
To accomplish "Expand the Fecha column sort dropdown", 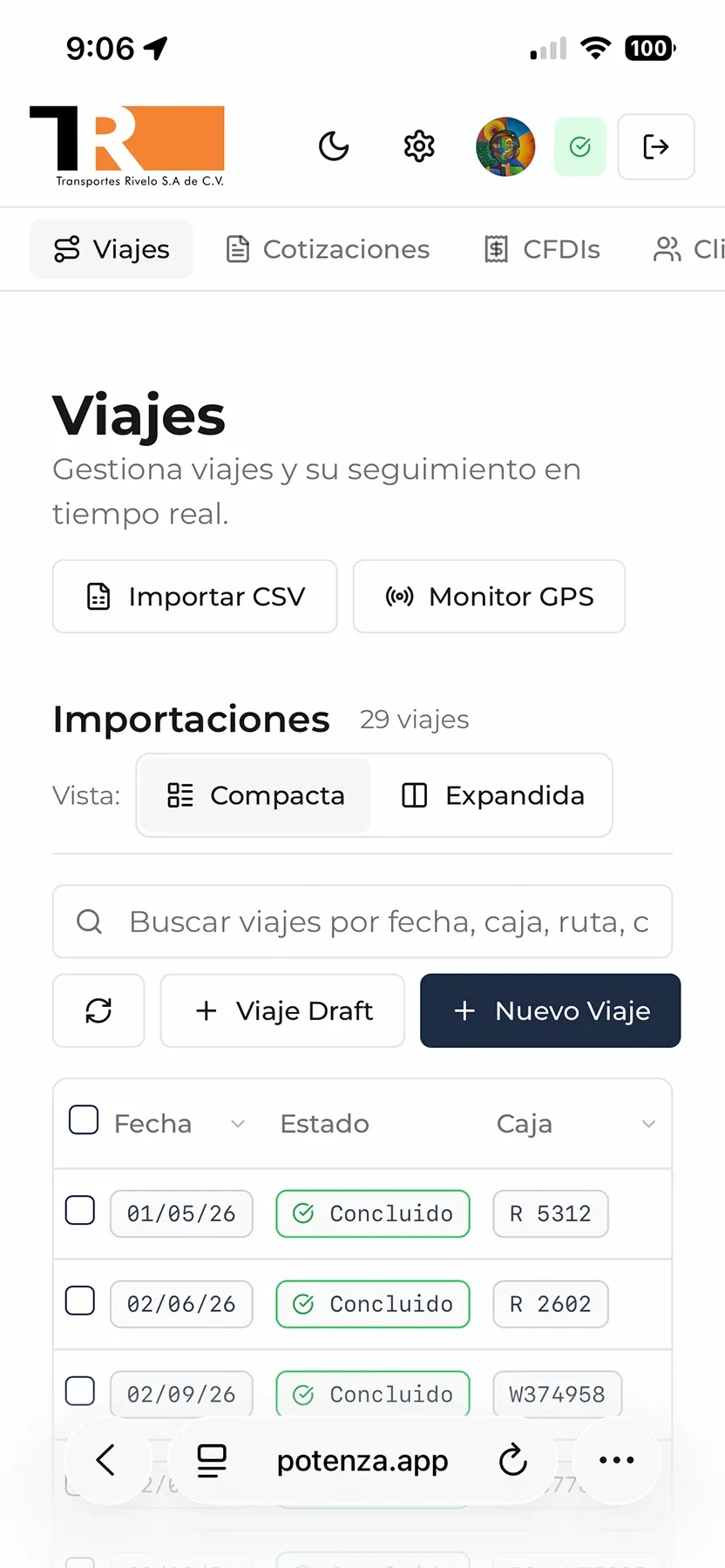I will click(x=236, y=1124).
